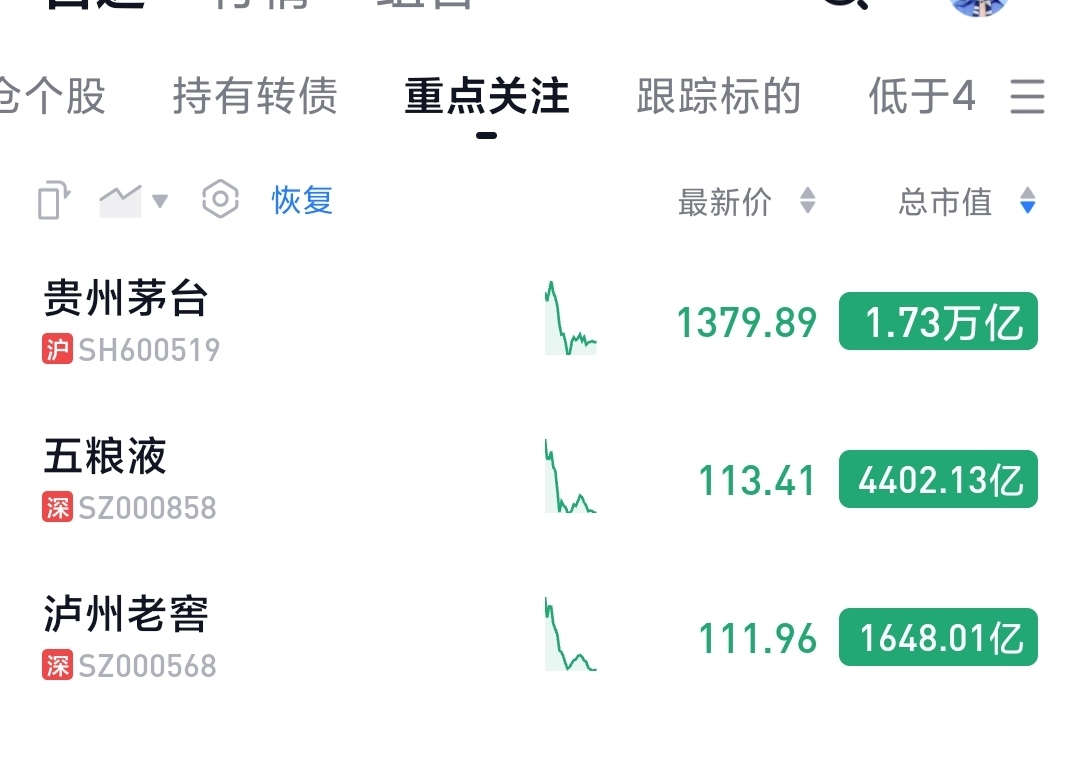Sort by 总市值 column

966,202
